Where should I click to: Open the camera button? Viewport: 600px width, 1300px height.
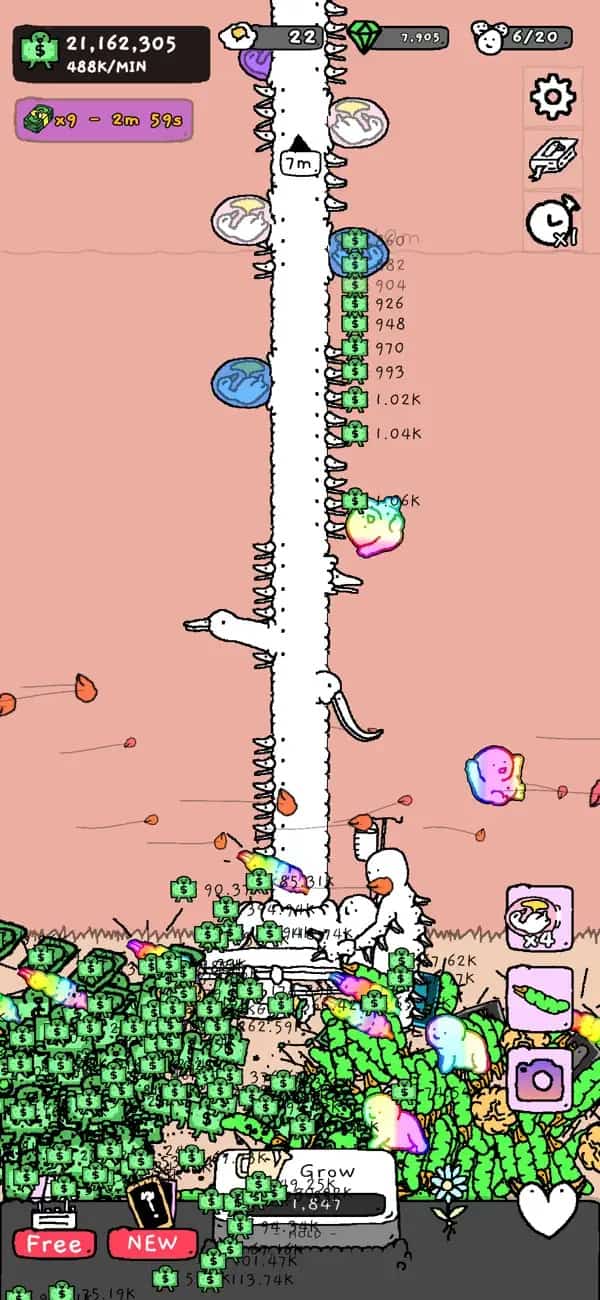539,1078
